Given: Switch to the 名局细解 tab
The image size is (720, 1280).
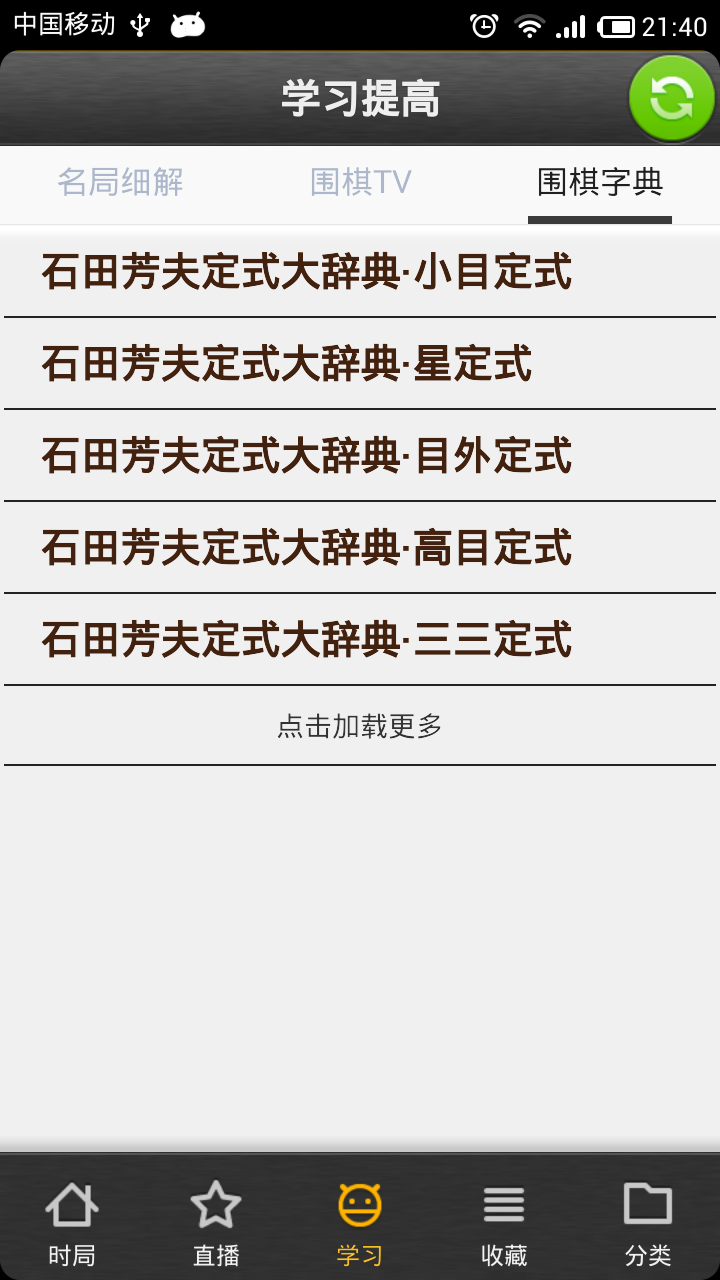Looking at the screenshot, I should [120, 182].
